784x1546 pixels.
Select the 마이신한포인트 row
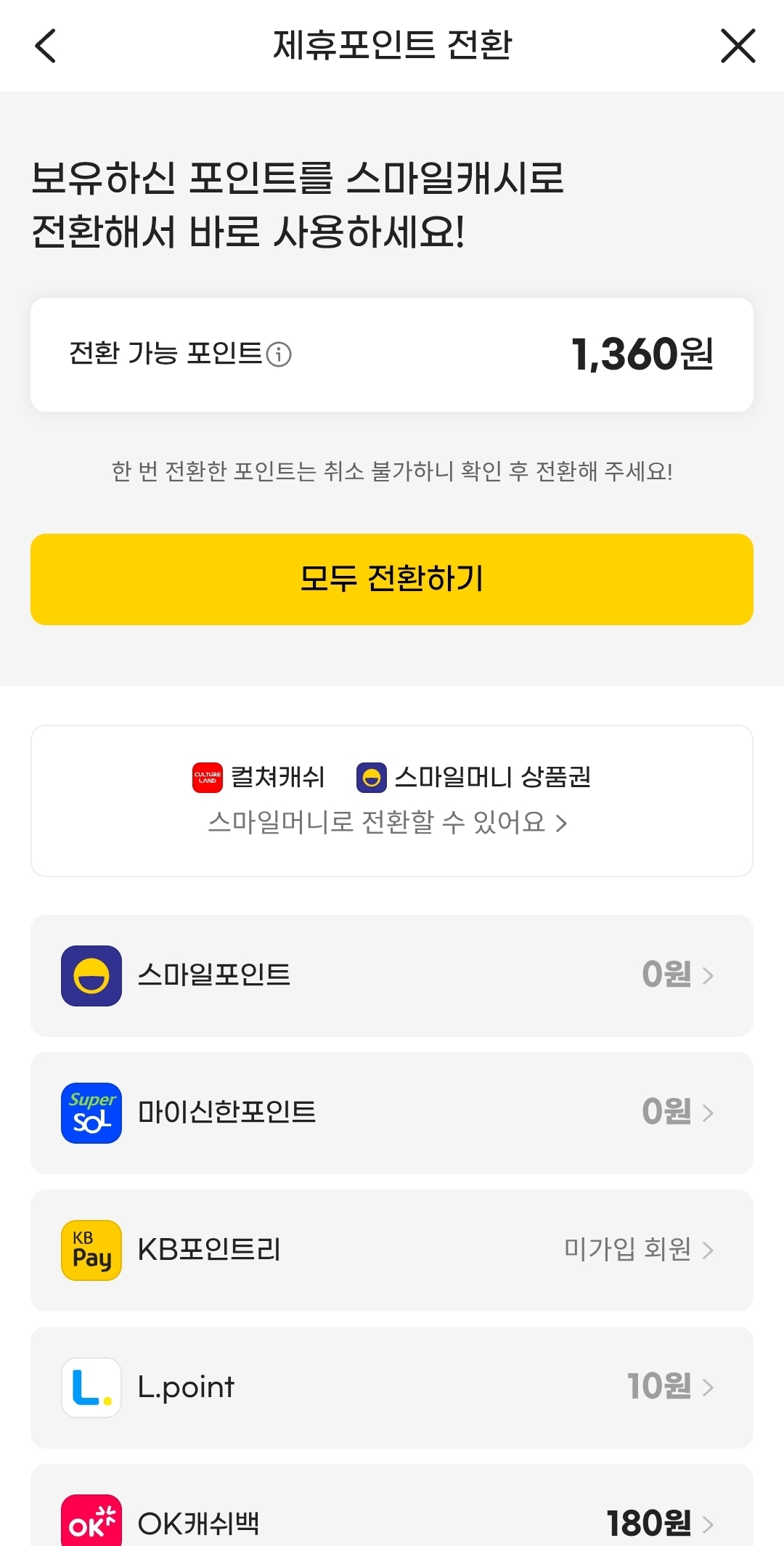point(392,1113)
